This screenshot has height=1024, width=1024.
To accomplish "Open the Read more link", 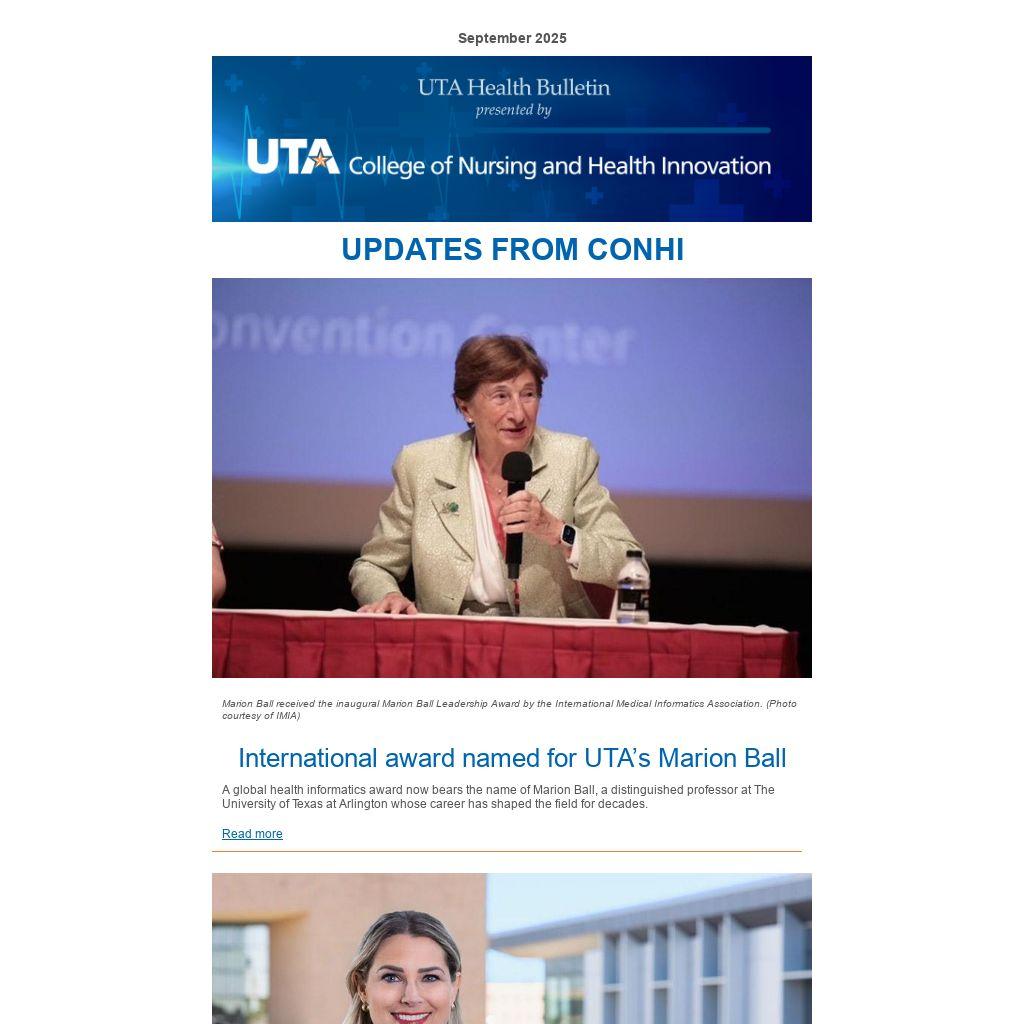I will pos(252,834).
